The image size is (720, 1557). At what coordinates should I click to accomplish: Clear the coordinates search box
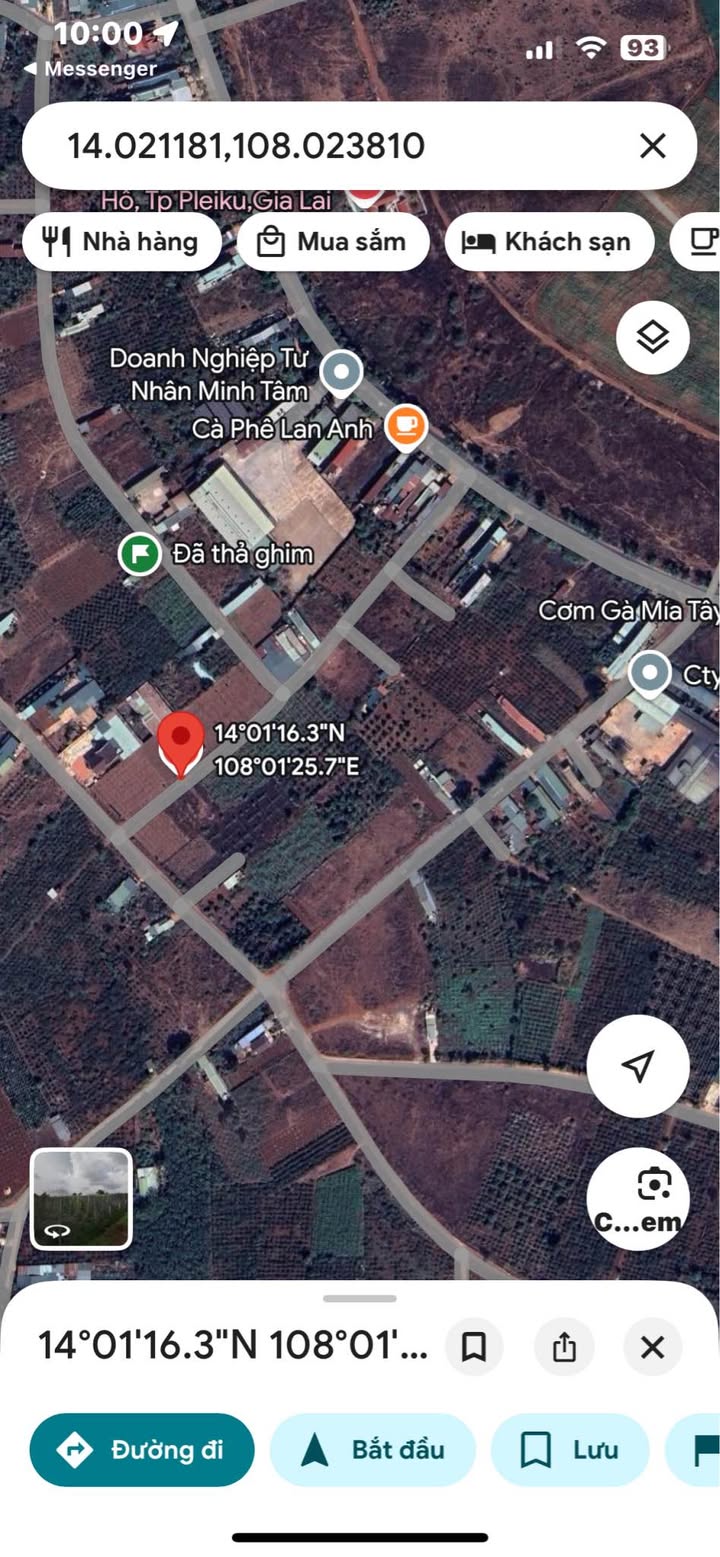(x=652, y=146)
